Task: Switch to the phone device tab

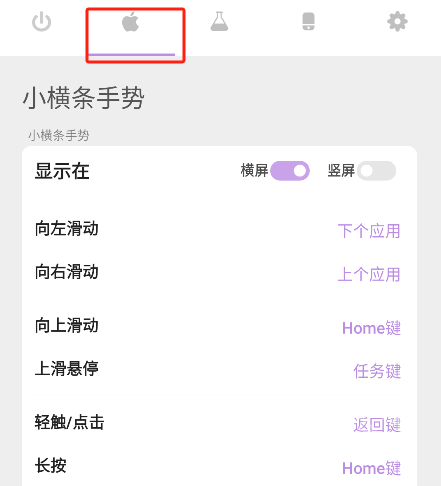Action: tap(308, 22)
